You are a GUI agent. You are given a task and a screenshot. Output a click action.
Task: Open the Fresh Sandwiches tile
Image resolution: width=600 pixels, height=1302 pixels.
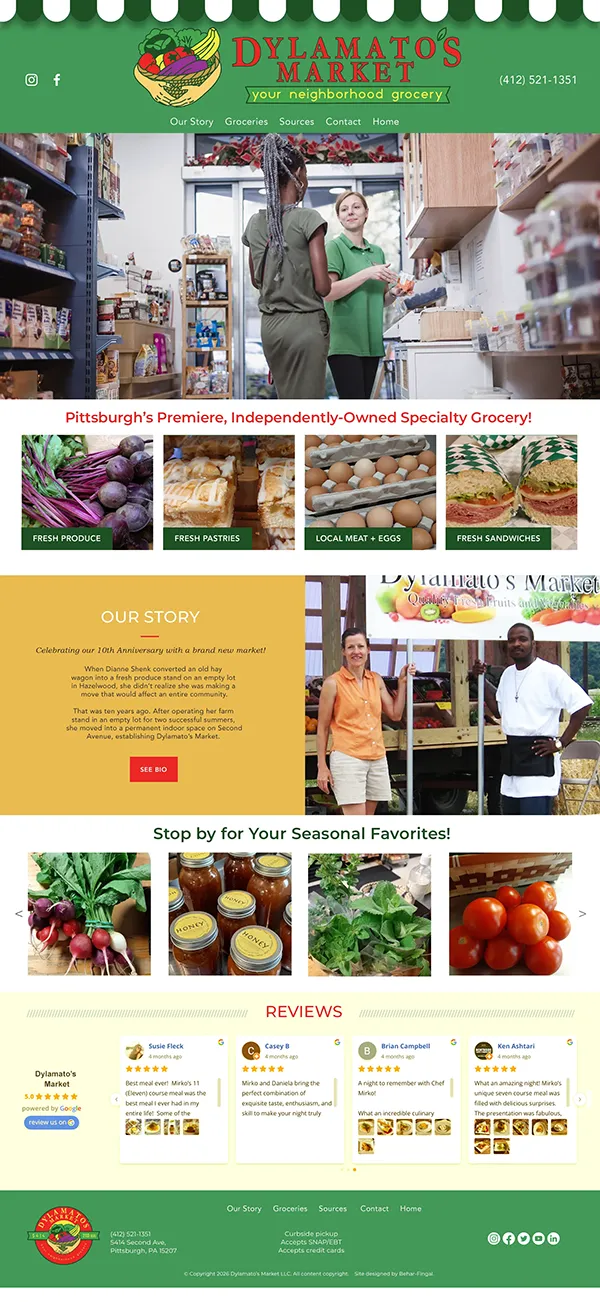click(x=511, y=492)
